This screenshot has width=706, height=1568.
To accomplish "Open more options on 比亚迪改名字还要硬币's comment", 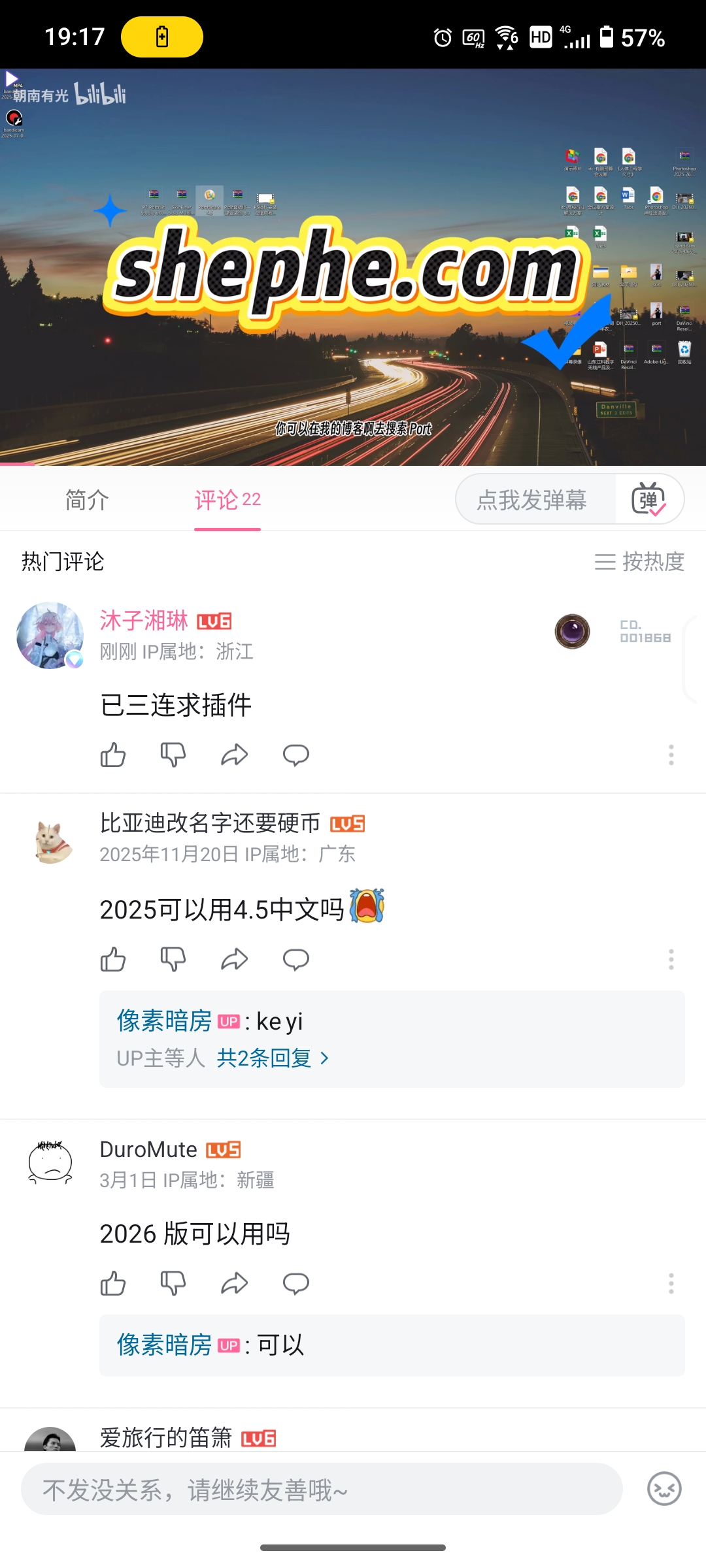I will pyautogui.click(x=672, y=958).
